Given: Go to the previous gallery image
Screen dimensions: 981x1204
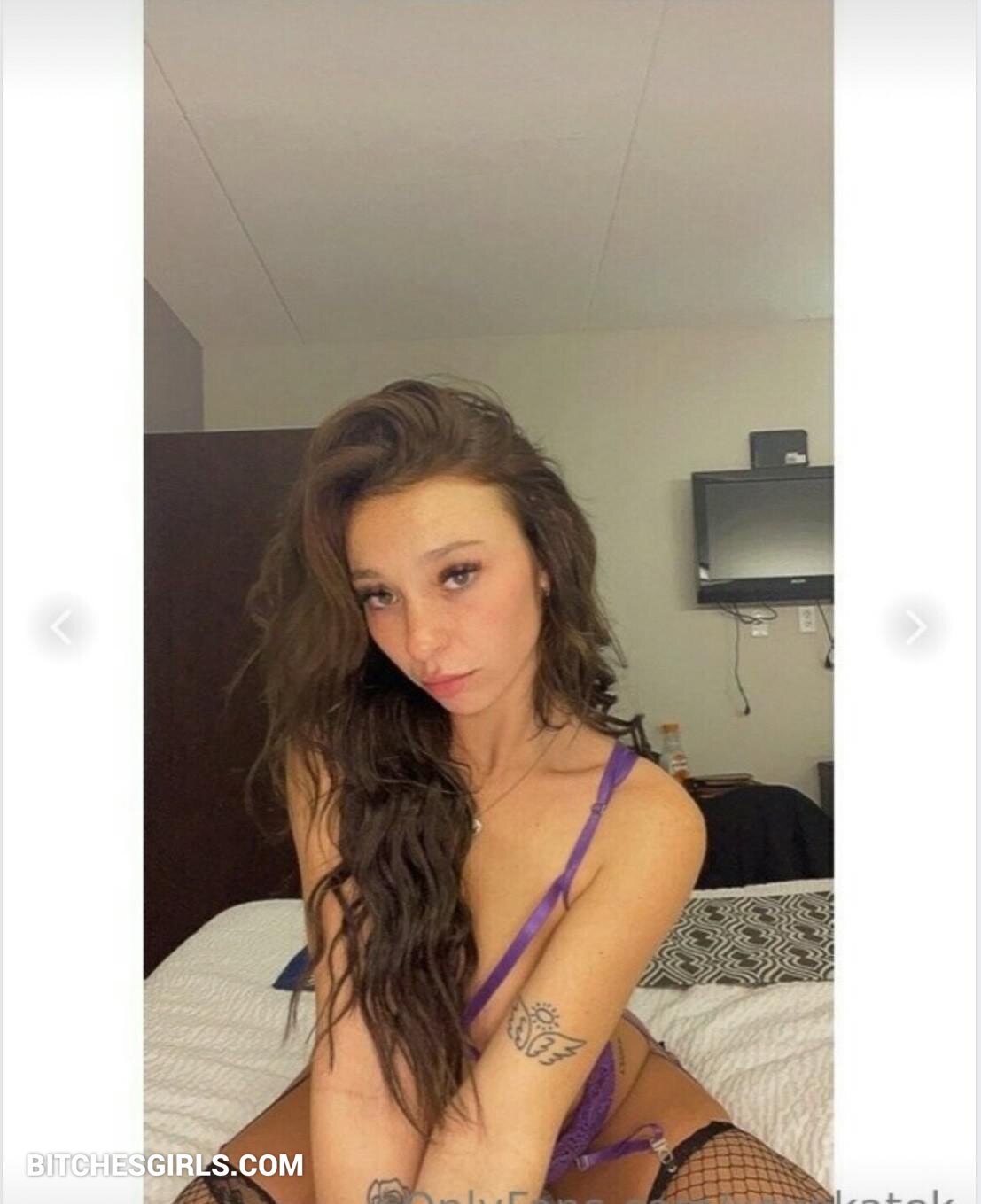Looking at the screenshot, I should pyautogui.click(x=60, y=627).
